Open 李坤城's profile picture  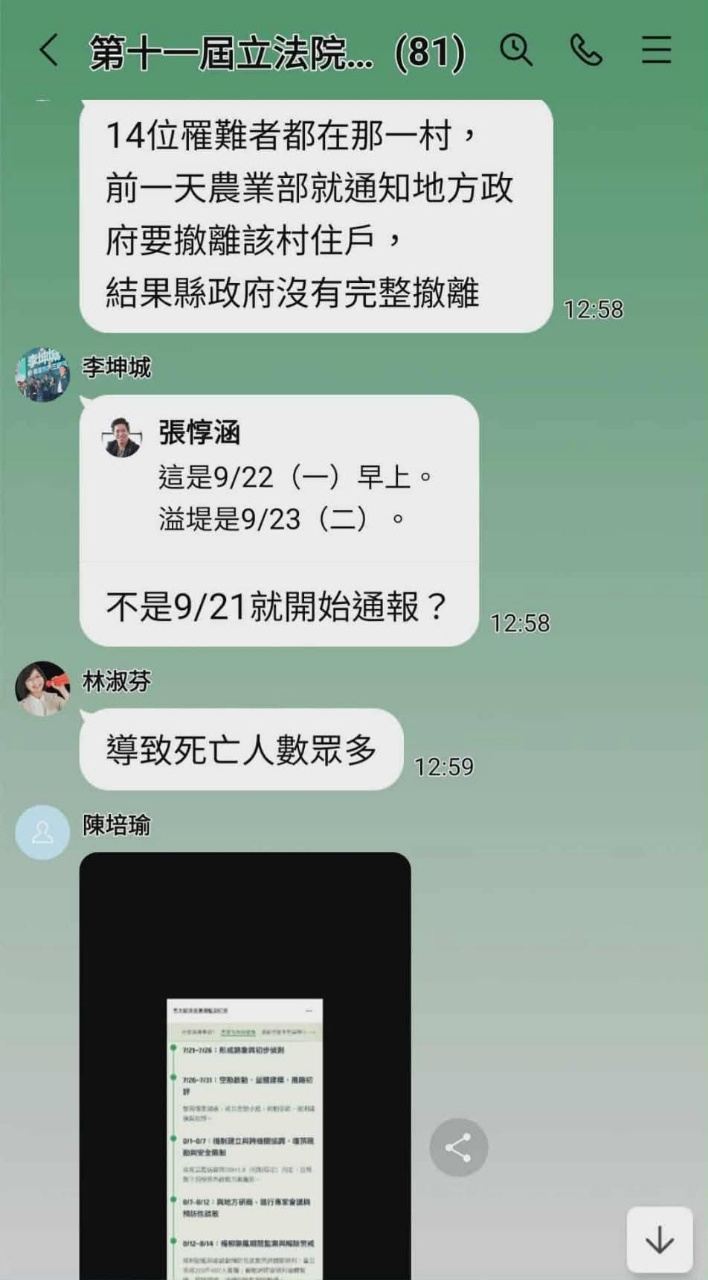42,375
